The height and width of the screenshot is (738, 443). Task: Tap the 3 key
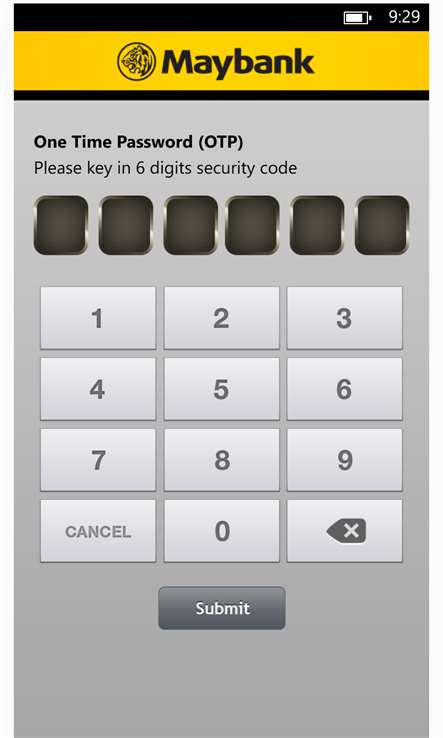(x=345, y=318)
